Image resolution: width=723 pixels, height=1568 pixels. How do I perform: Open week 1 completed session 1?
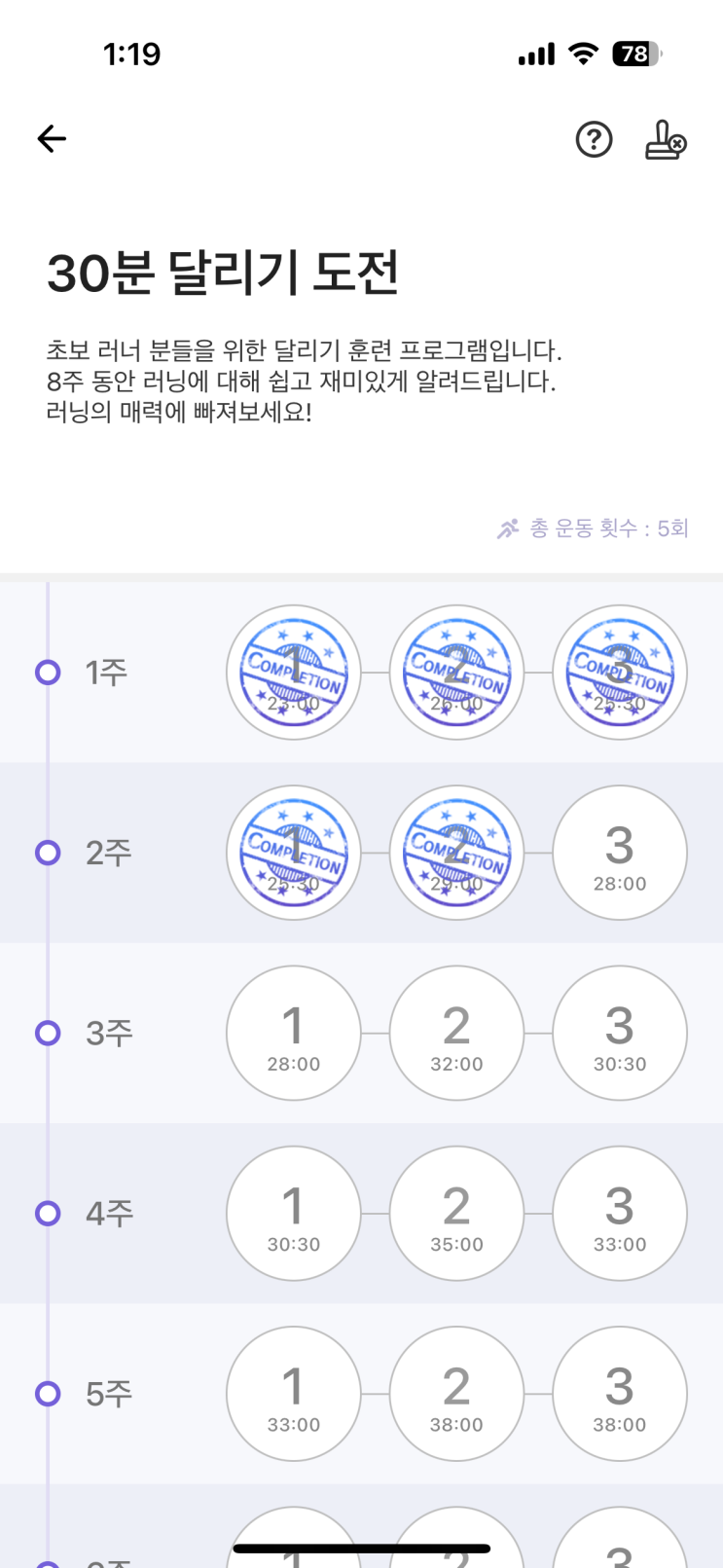coord(294,673)
